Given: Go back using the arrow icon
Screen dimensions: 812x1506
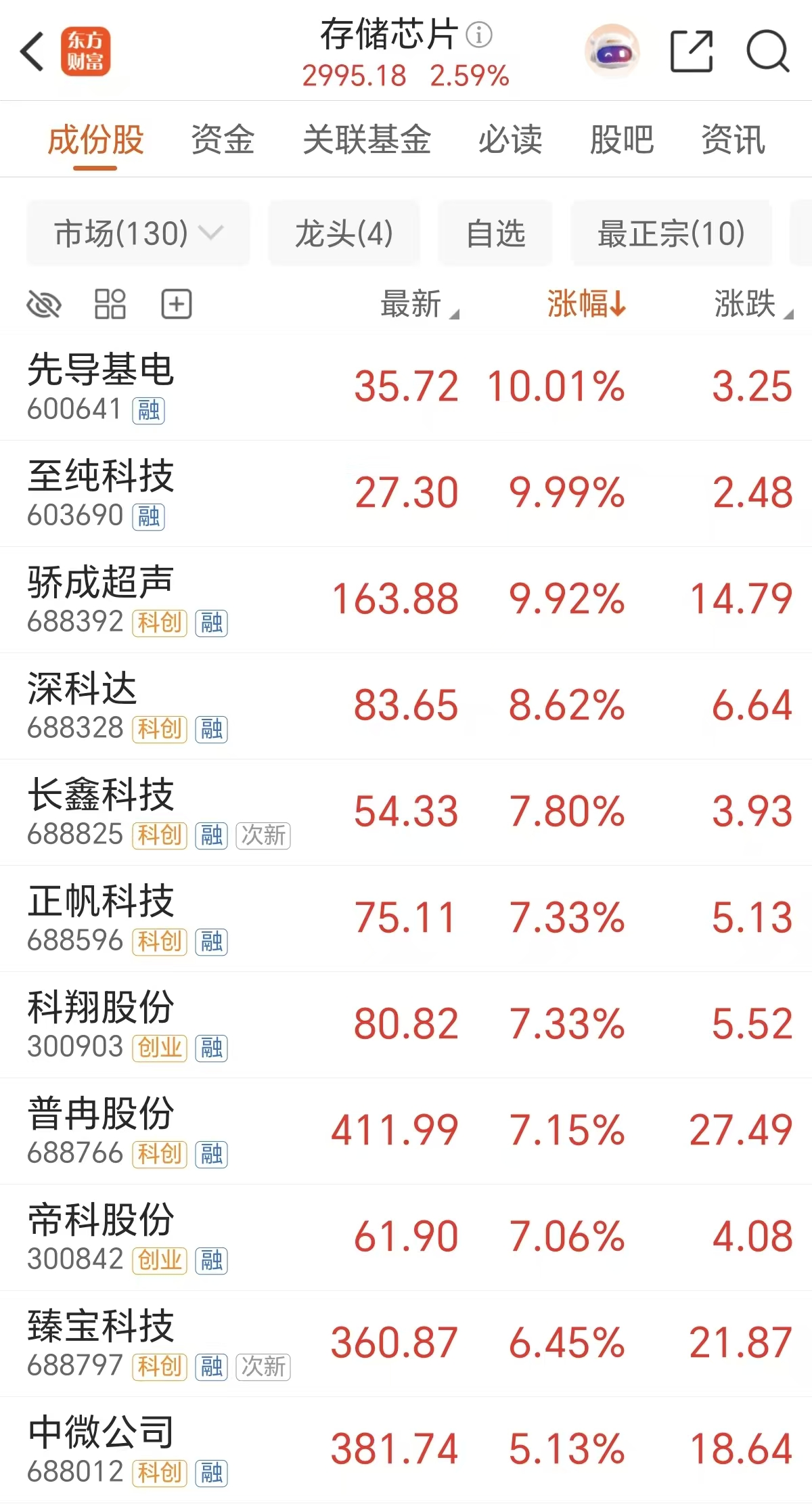Looking at the screenshot, I should coord(32,51).
